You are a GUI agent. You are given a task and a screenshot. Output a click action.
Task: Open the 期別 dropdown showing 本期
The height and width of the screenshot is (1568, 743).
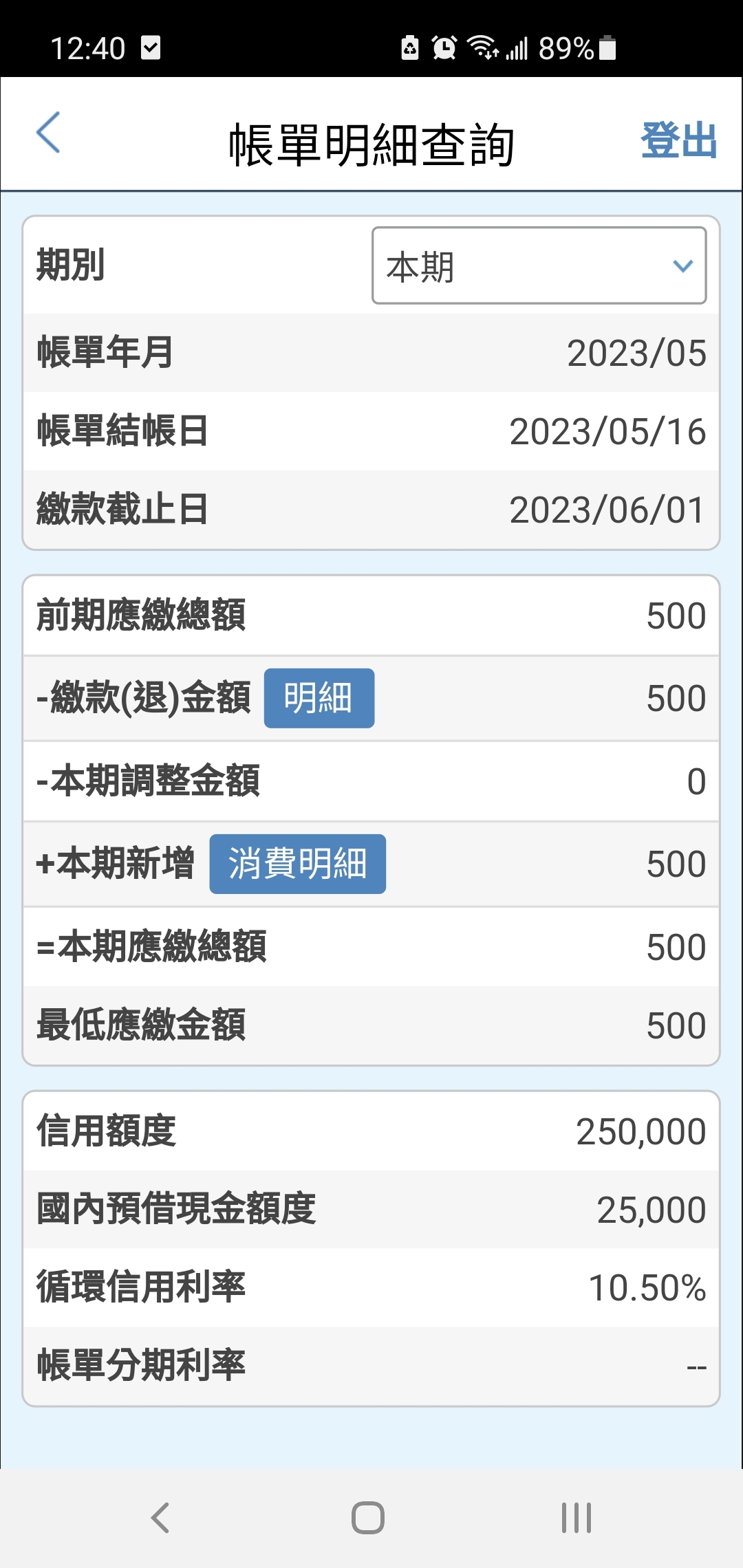point(539,265)
